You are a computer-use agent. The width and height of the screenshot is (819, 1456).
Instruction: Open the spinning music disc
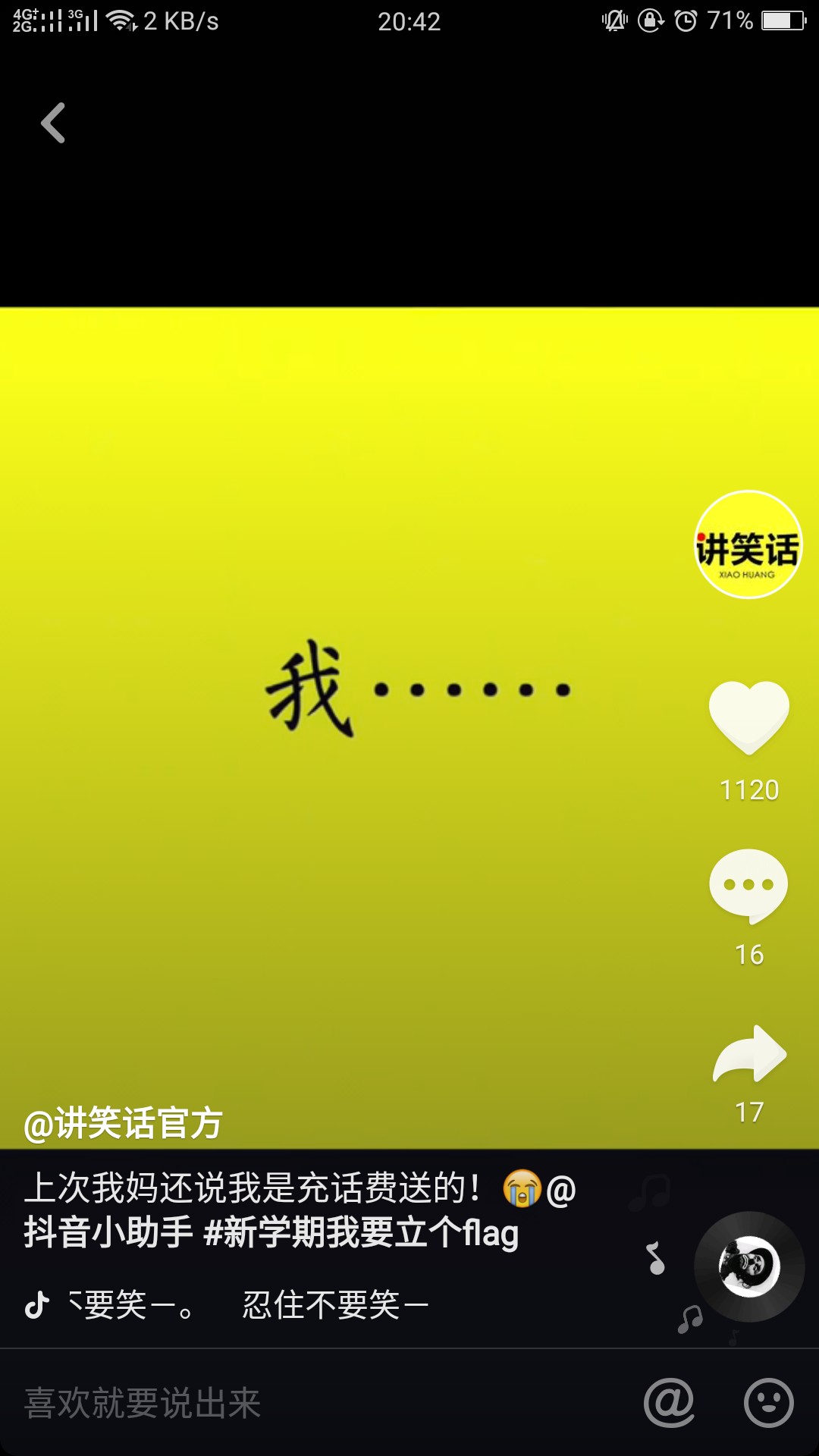point(748,1266)
